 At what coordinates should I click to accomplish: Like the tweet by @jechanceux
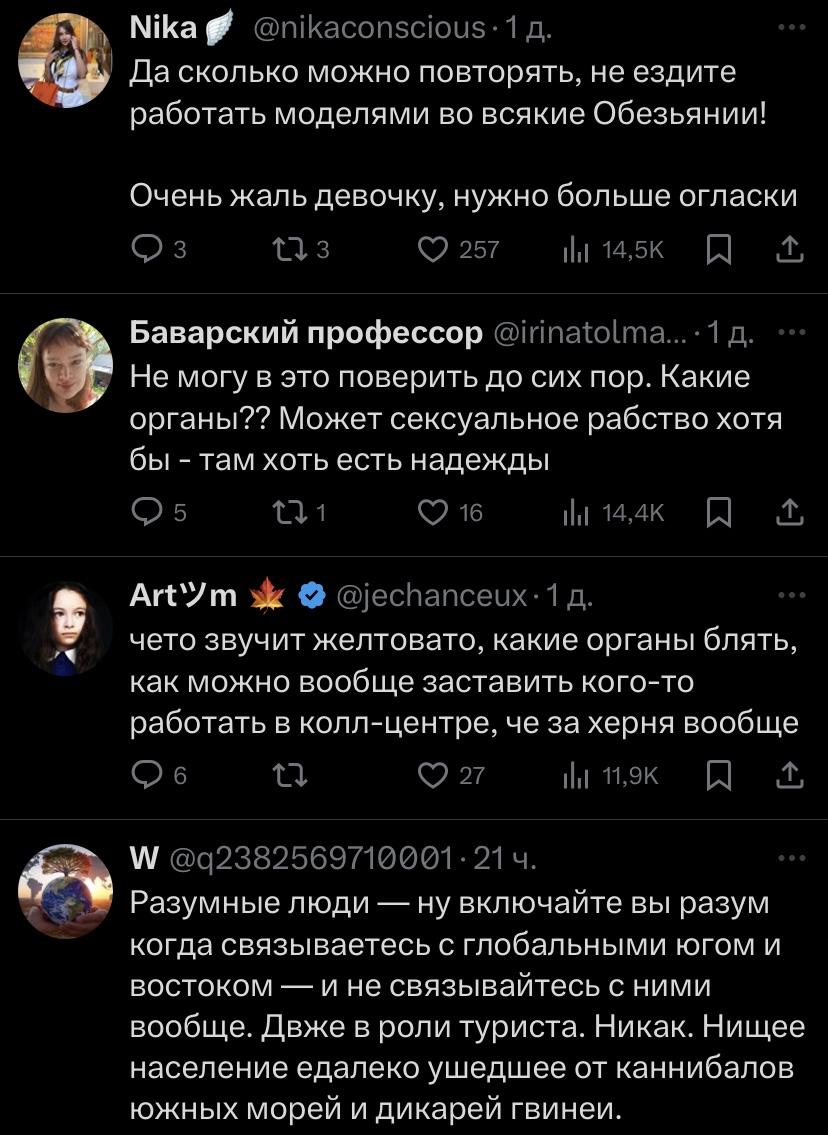click(x=433, y=775)
